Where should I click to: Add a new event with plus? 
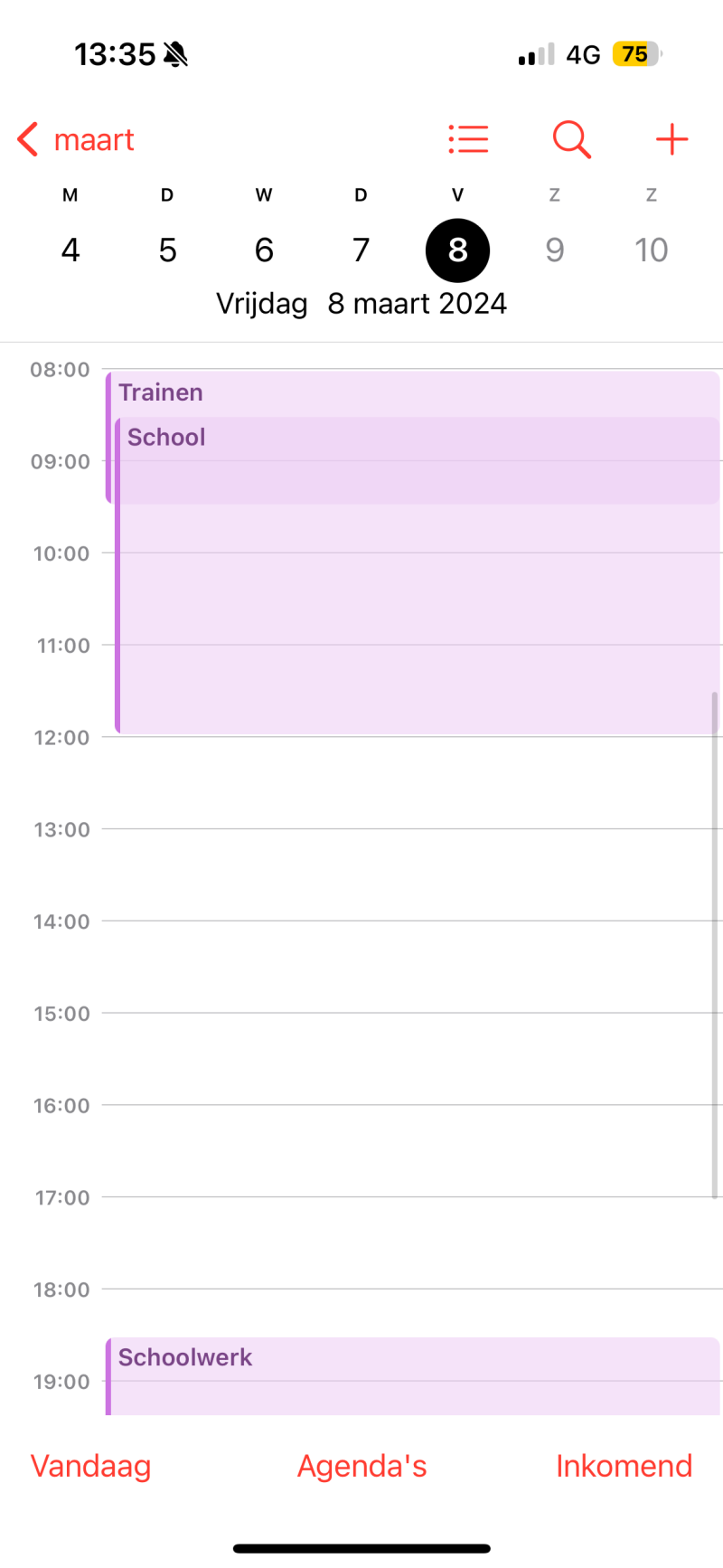671,140
